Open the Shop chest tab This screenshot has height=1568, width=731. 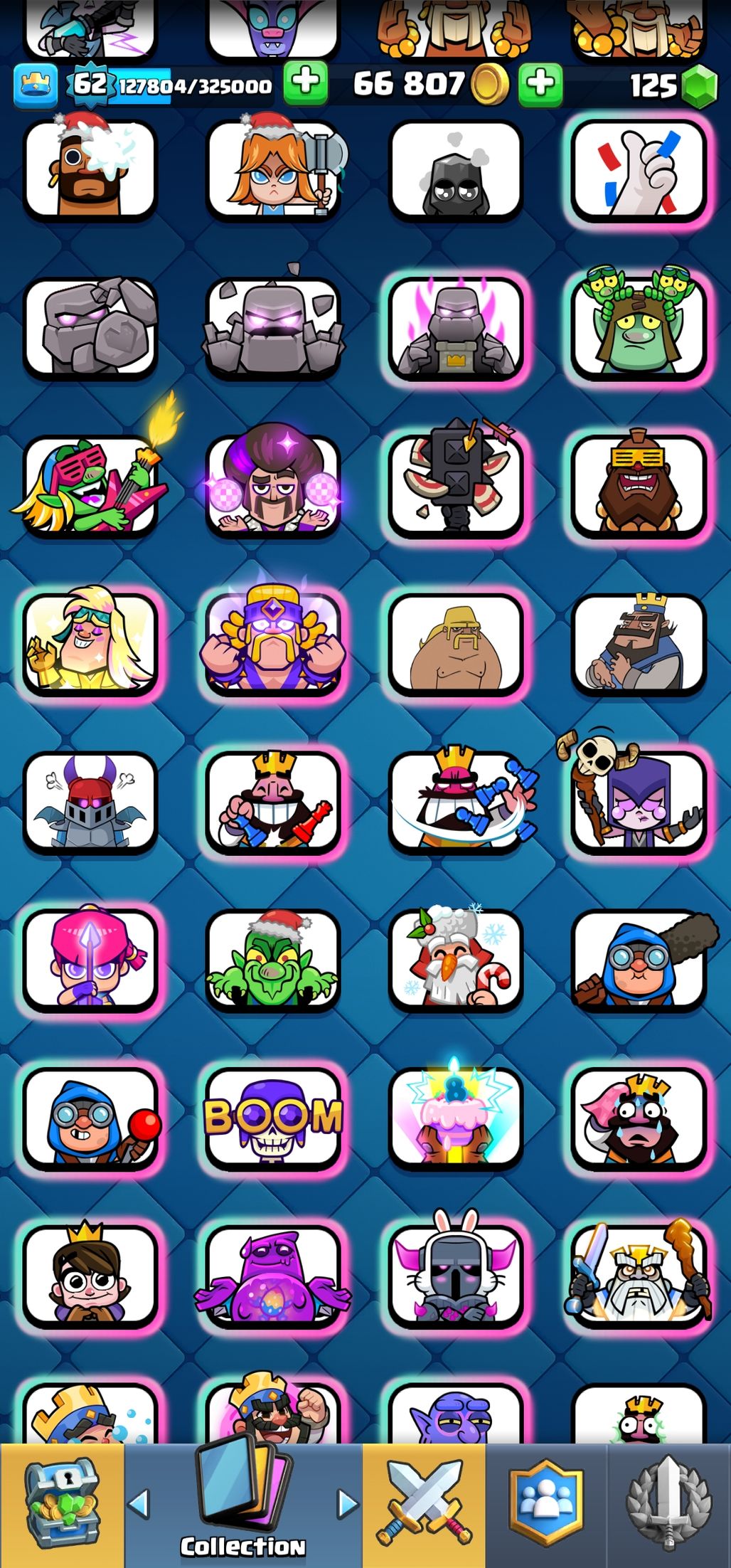(x=62, y=1505)
